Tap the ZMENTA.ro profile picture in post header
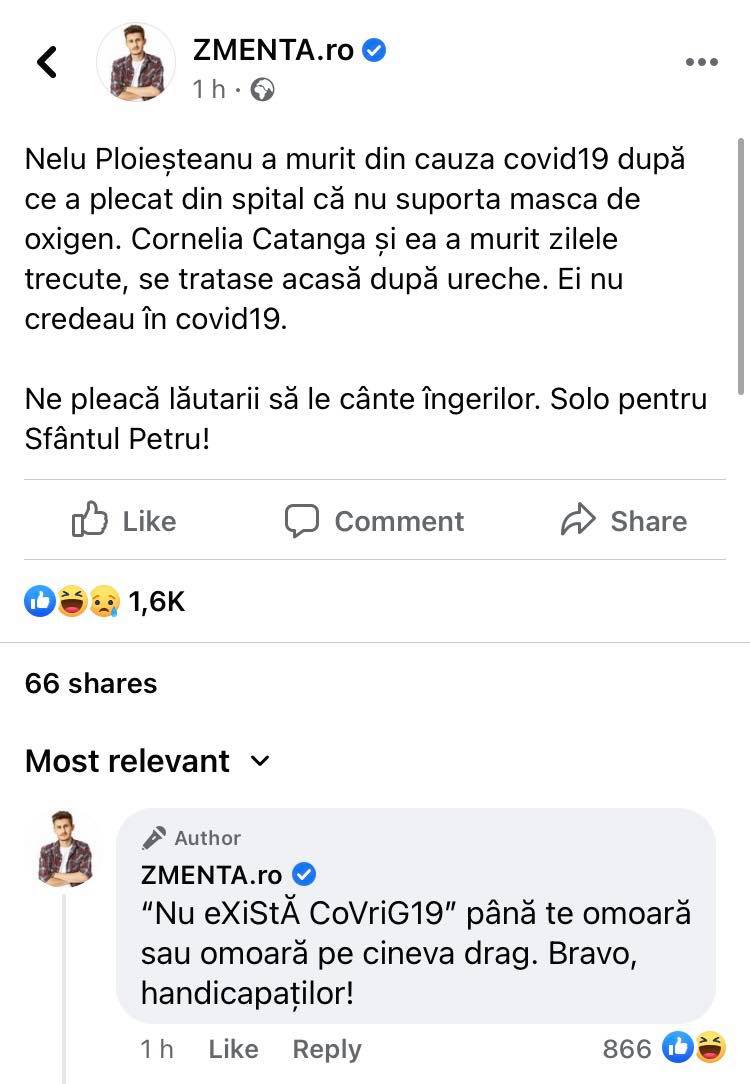The height and width of the screenshot is (1084, 750). pos(136,62)
